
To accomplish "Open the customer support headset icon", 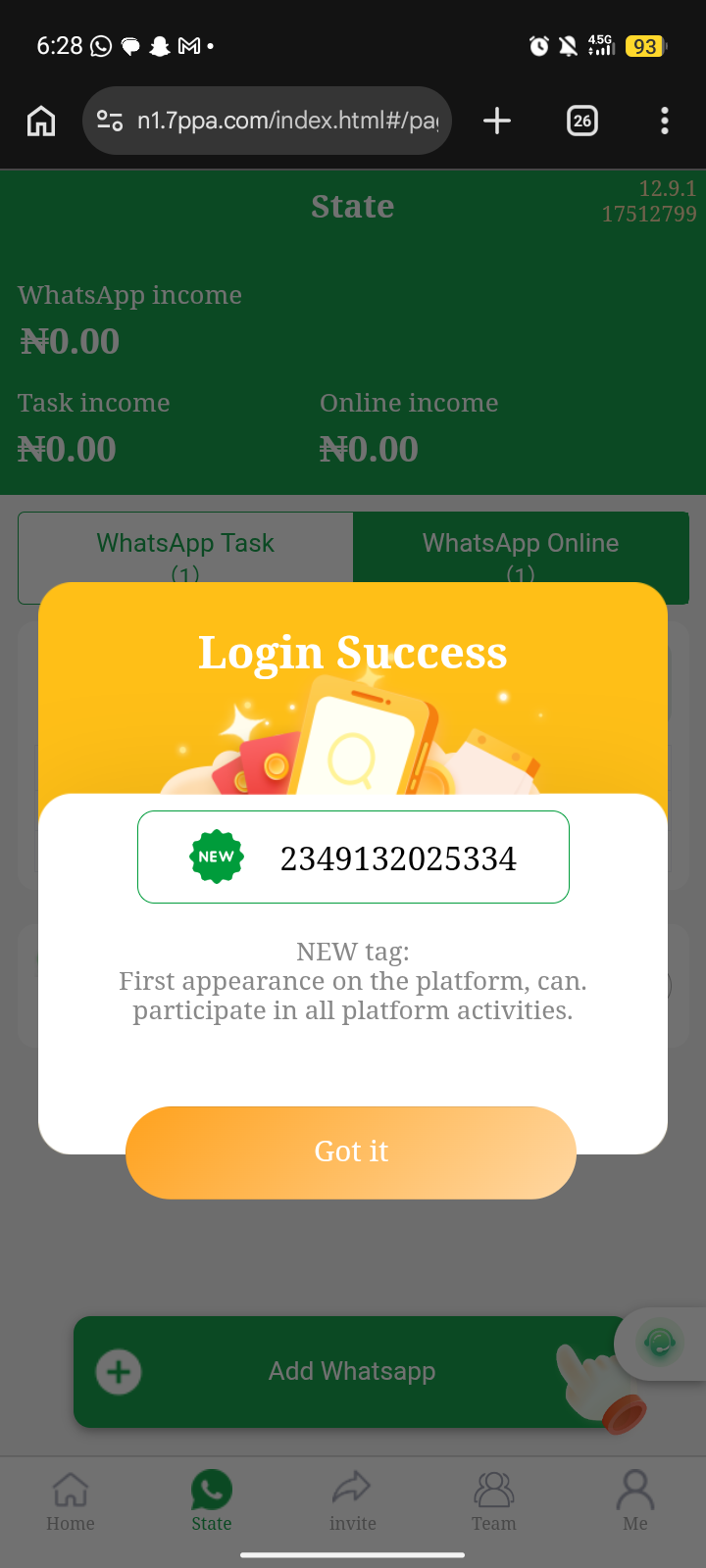I will click(x=660, y=1343).
